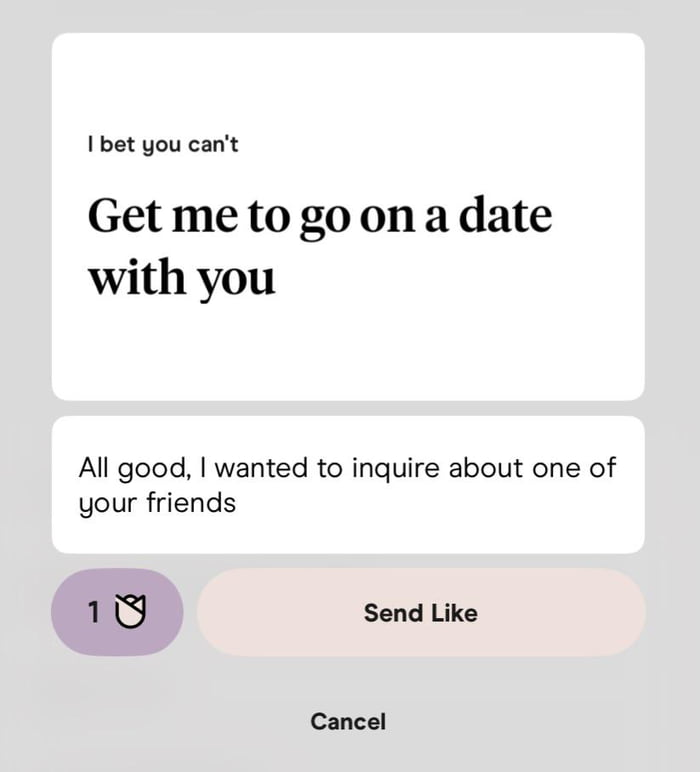The image size is (700, 772).
Task: Edit the comment text field
Action: pos(348,484)
